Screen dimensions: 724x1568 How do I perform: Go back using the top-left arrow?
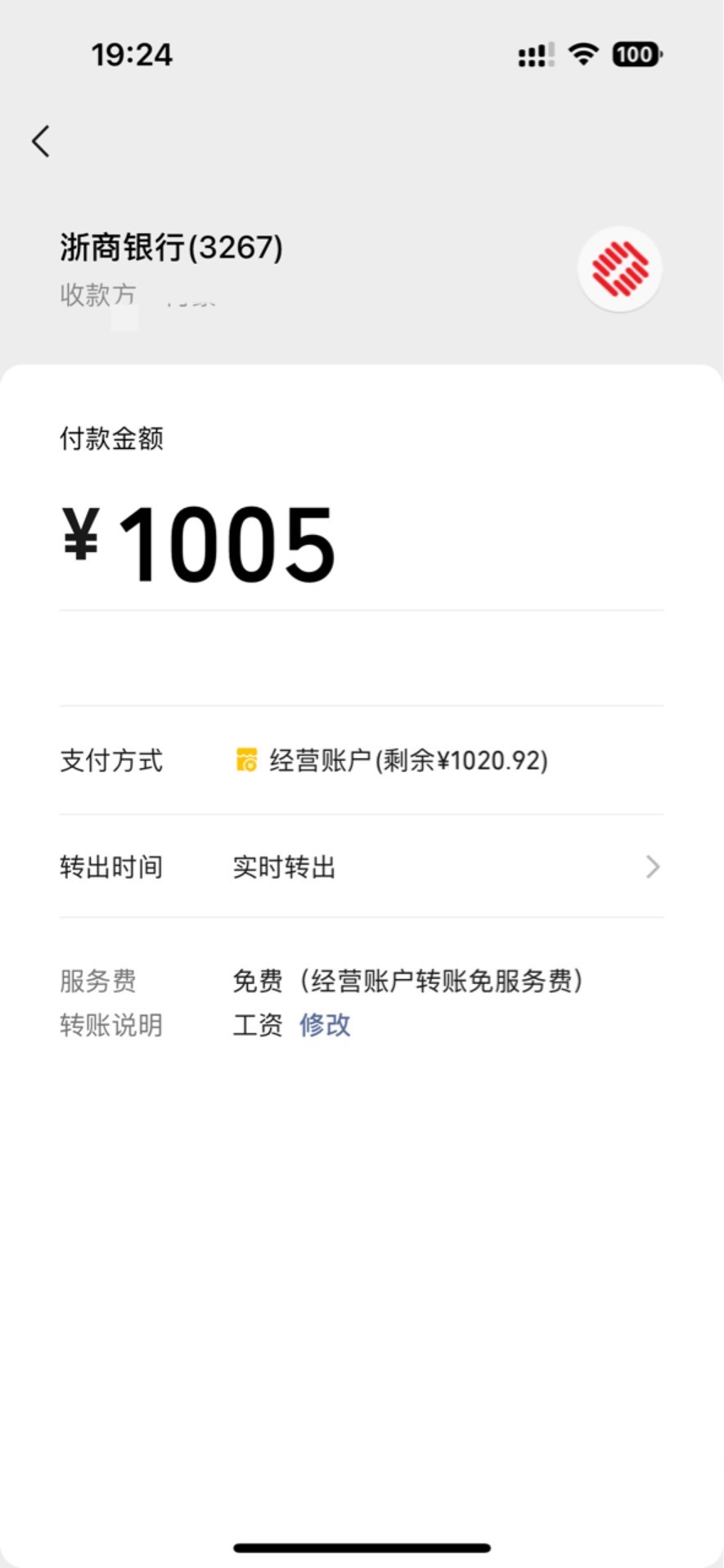click(41, 141)
